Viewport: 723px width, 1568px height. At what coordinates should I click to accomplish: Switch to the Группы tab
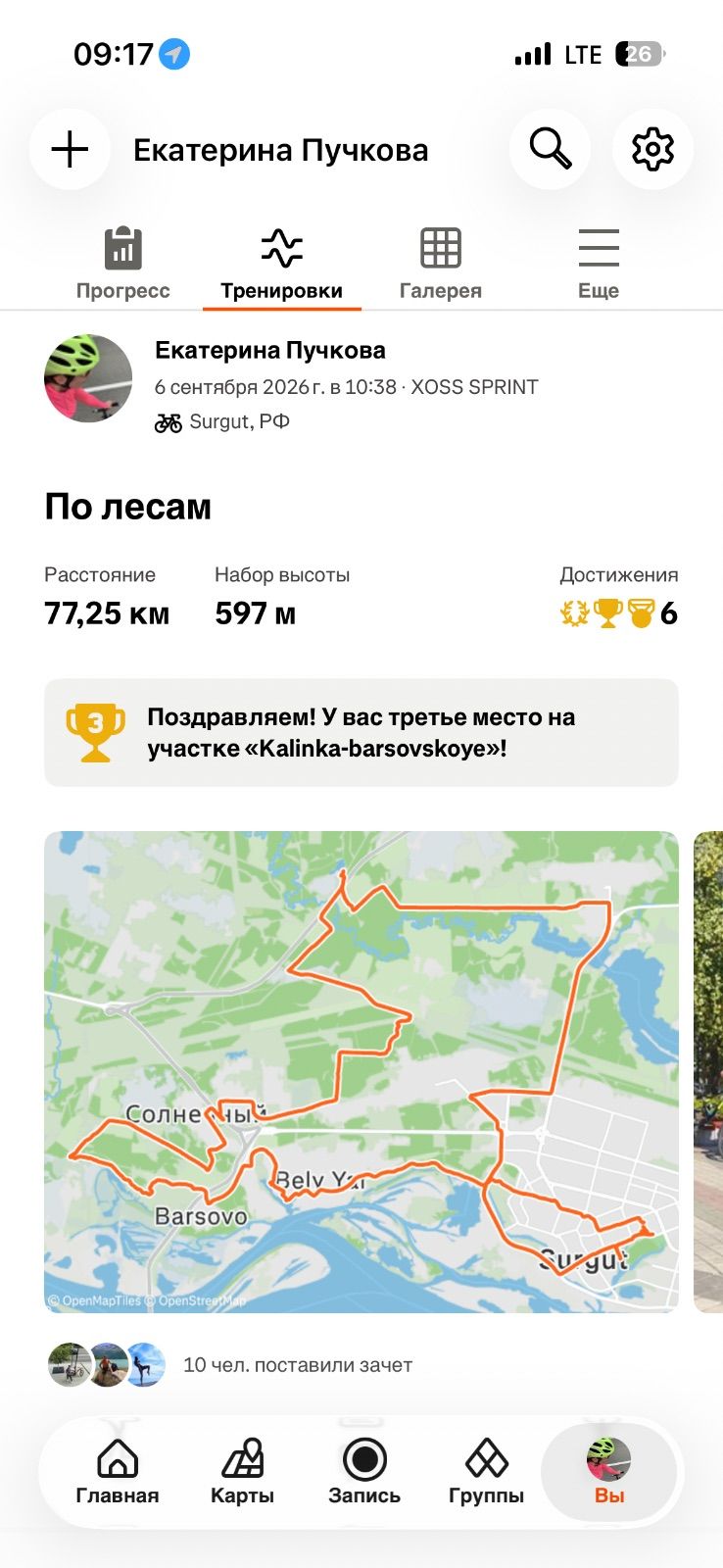[487, 1472]
